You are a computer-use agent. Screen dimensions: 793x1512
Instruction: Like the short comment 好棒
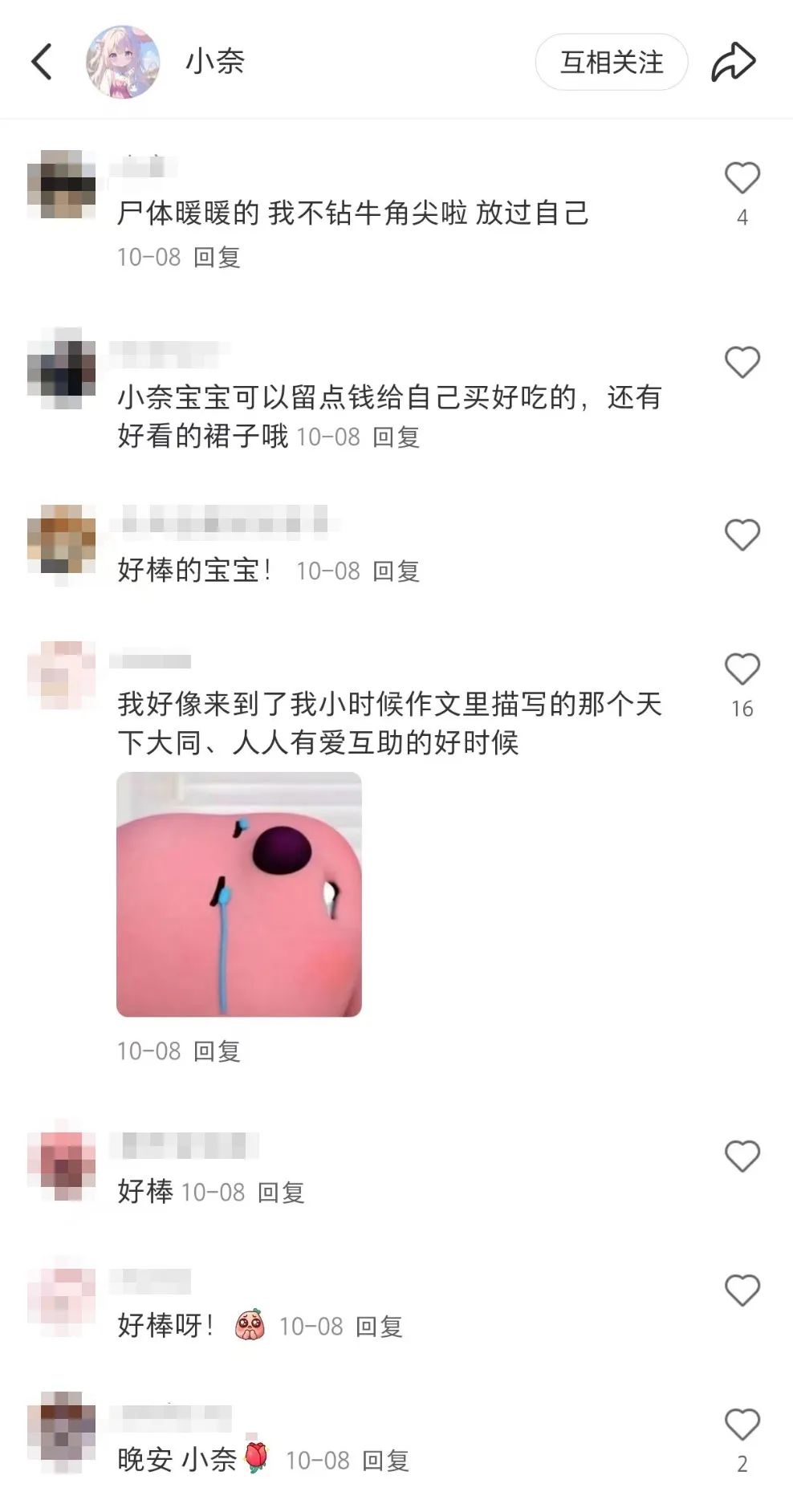click(x=742, y=1156)
